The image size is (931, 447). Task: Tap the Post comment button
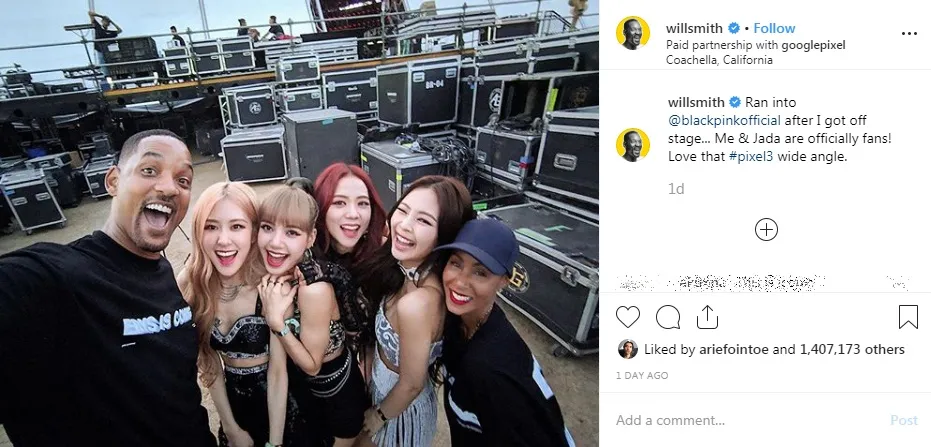903,420
